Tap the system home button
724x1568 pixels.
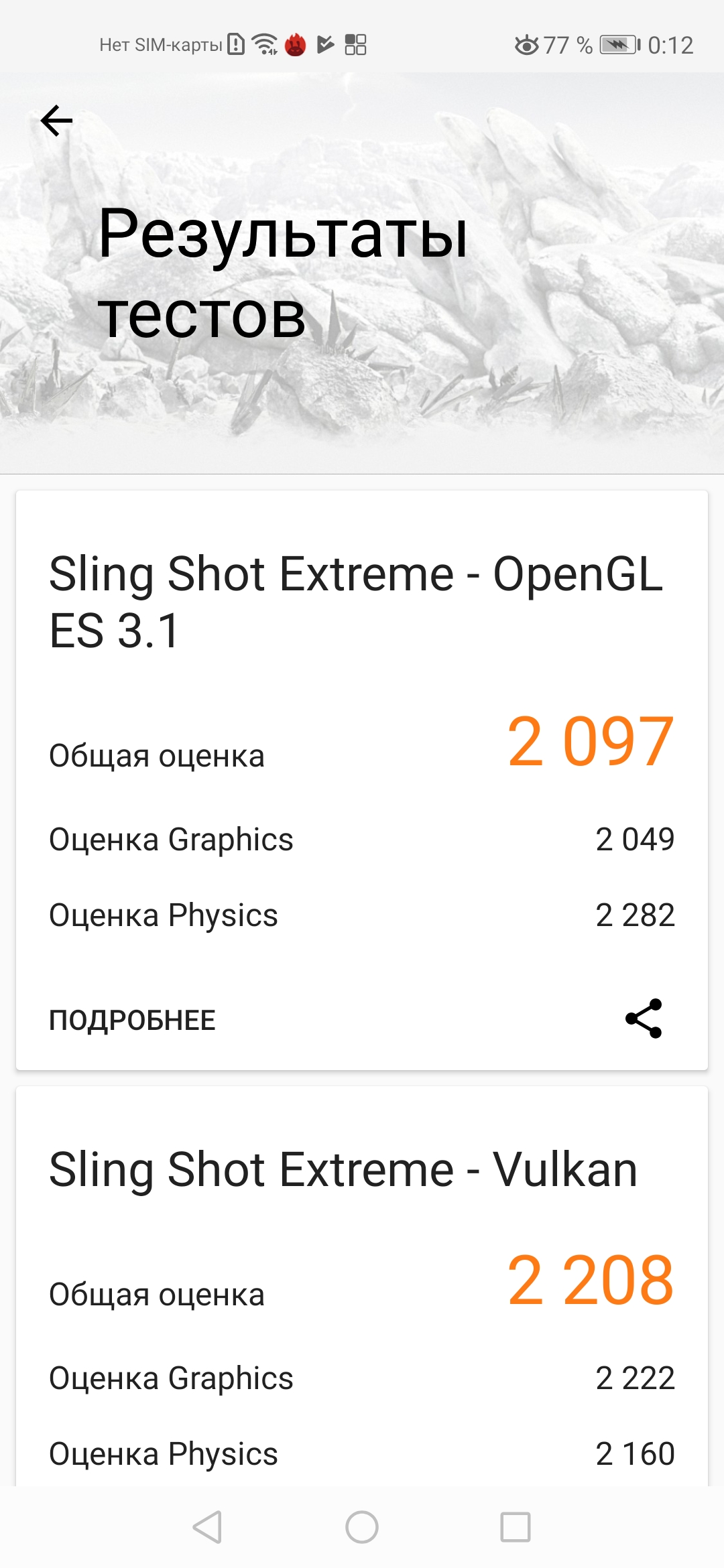pyautogui.click(x=362, y=1527)
